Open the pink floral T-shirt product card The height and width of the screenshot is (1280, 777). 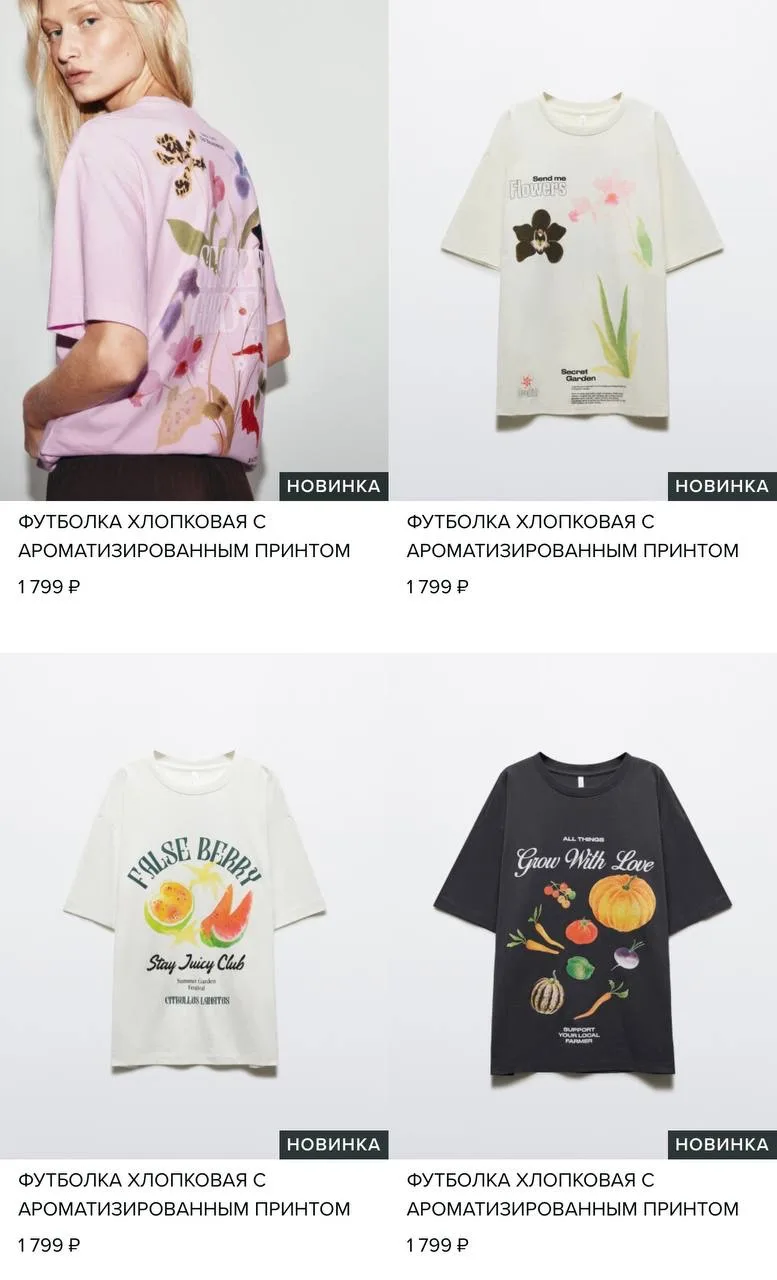pyautogui.click(x=193, y=250)
